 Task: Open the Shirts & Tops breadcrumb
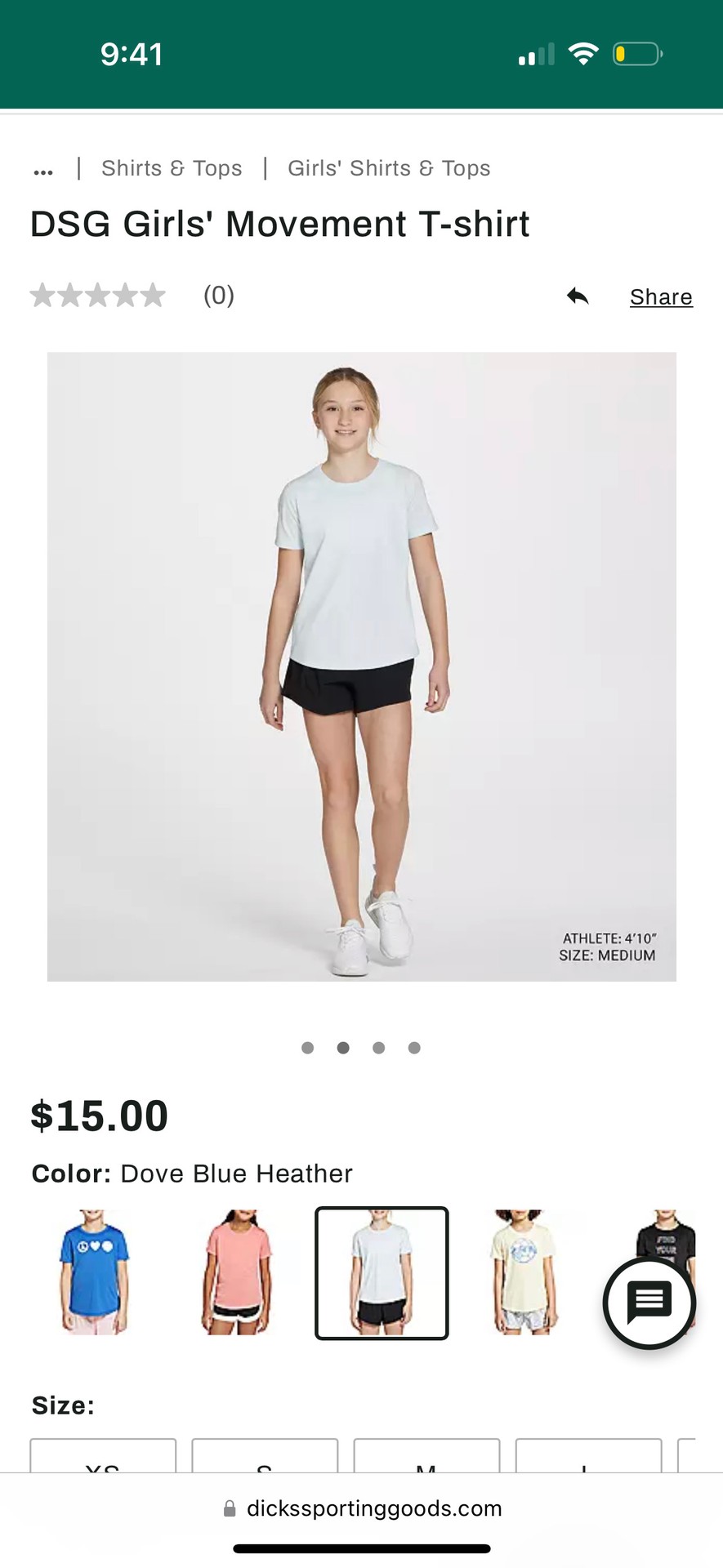[172, 168]
